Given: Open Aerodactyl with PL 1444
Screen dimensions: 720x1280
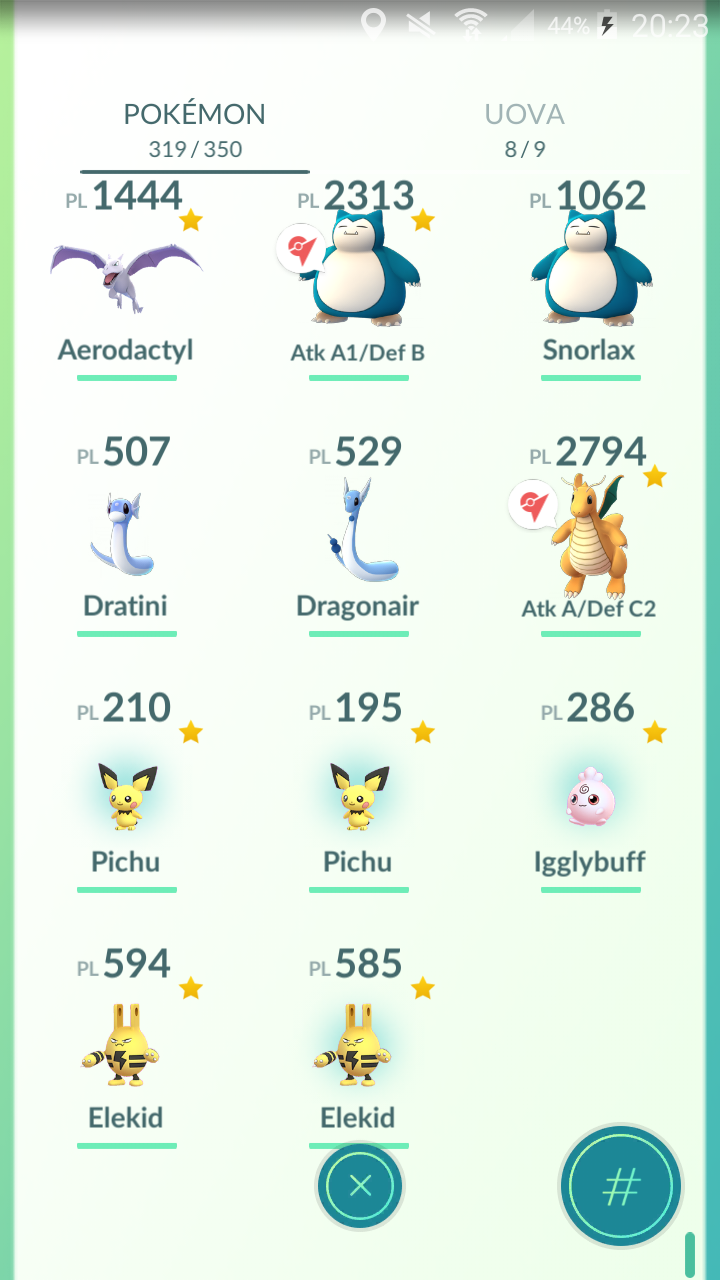Looking at the screenshot, I should (x=126, y=279).
